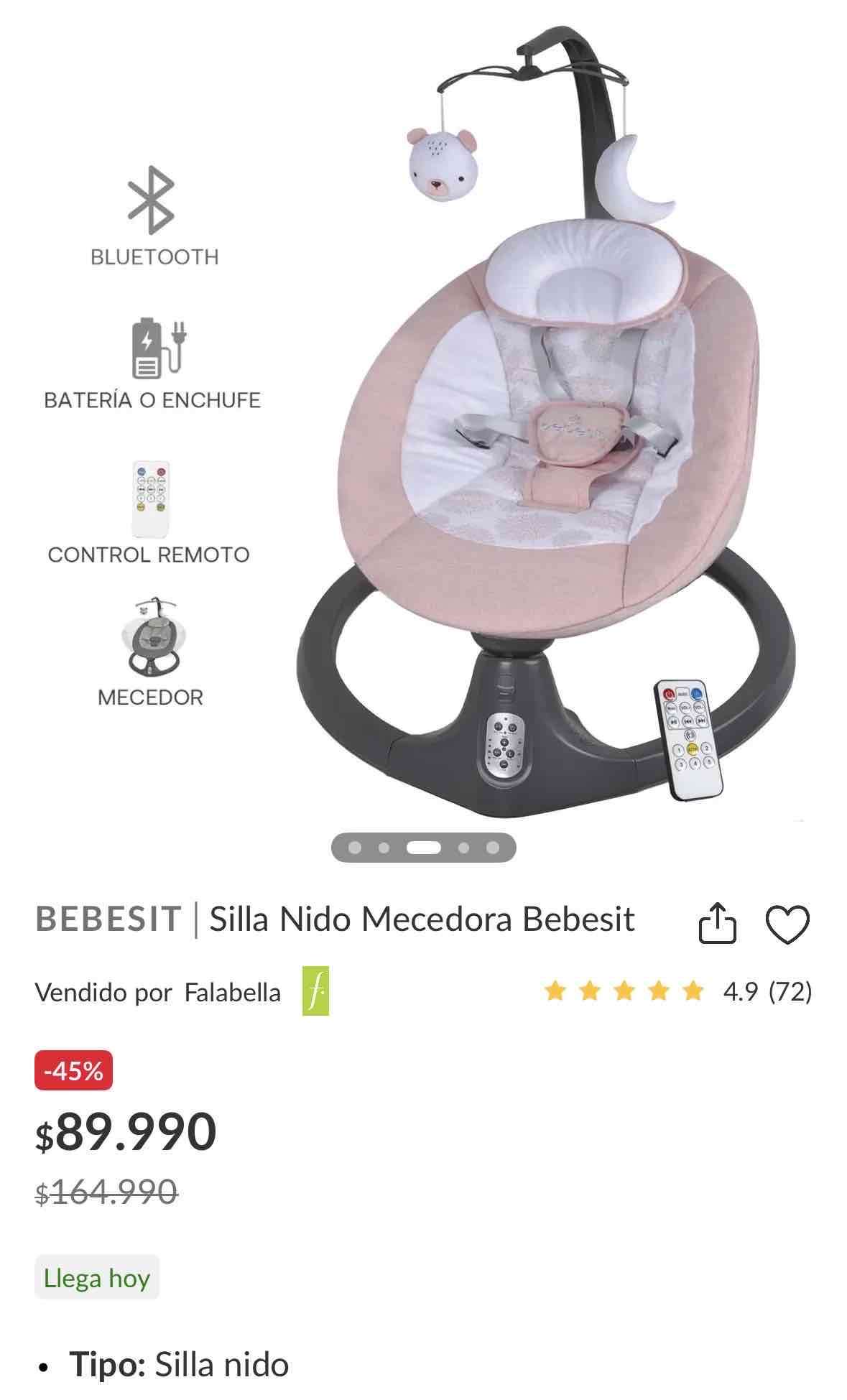
Task: Open the BEBESIT brand link
Action: (x=108, y=919)
